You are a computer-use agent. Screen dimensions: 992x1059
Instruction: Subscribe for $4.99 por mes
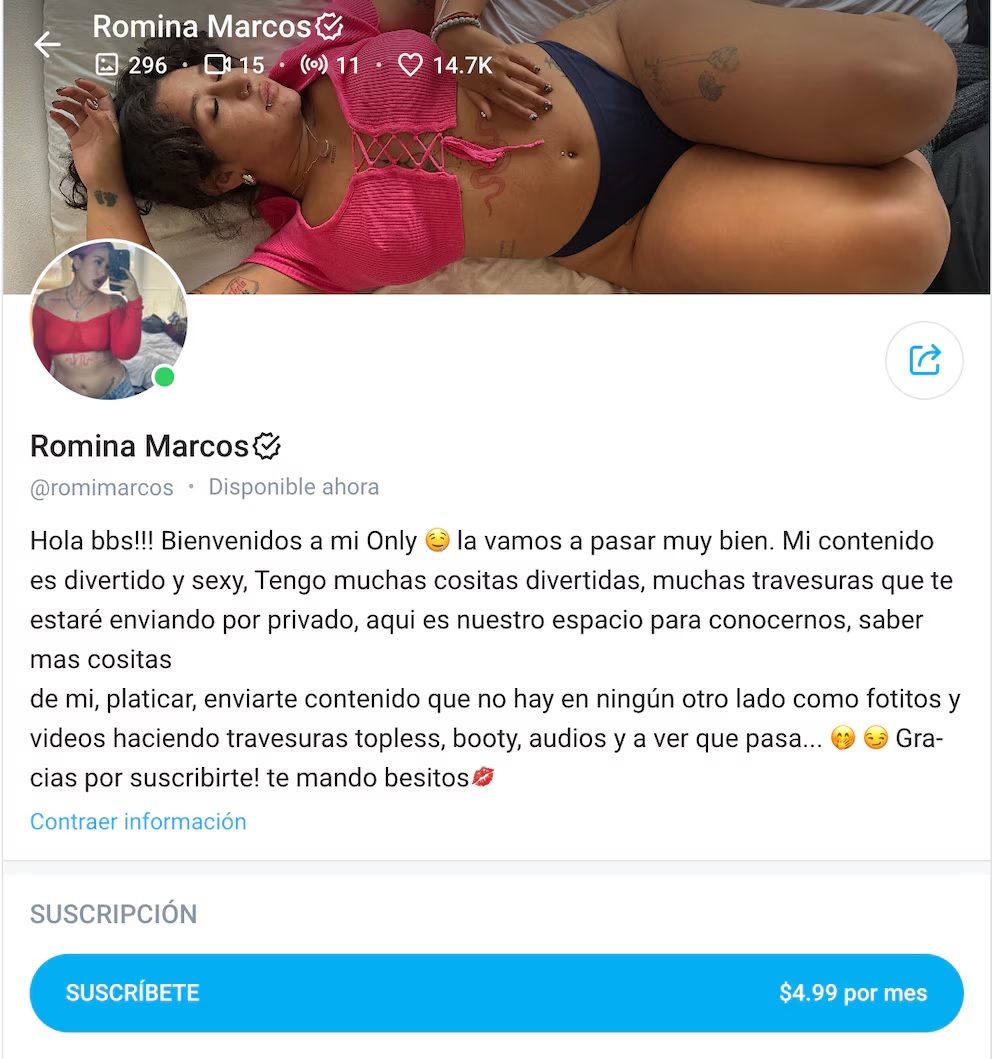[x=496, y=993]
